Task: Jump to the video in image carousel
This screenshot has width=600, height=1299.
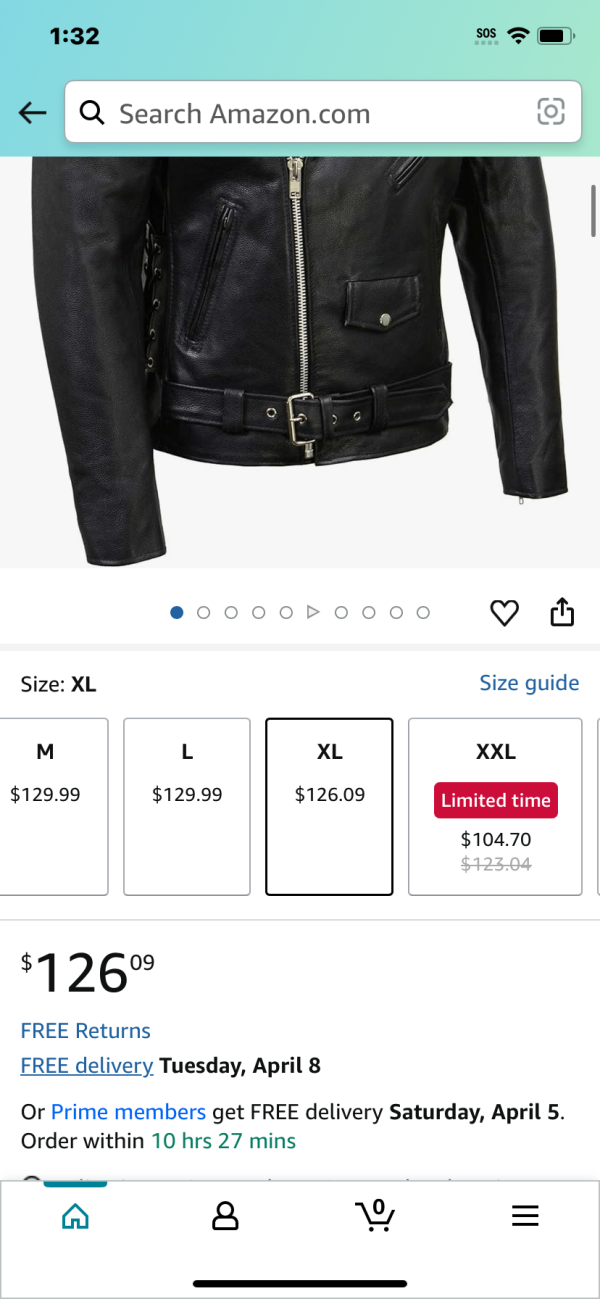Action: point(312,612)
